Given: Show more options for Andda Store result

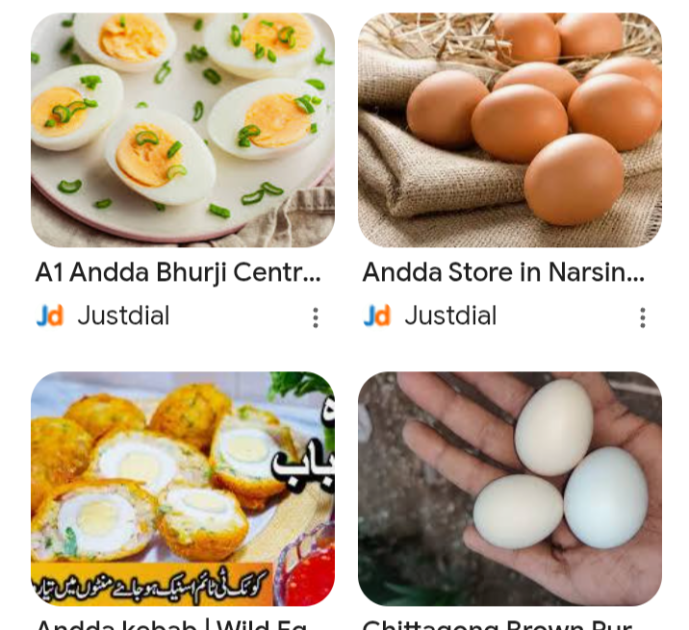Looking at the screenshot, I should (x=642, y=317).
